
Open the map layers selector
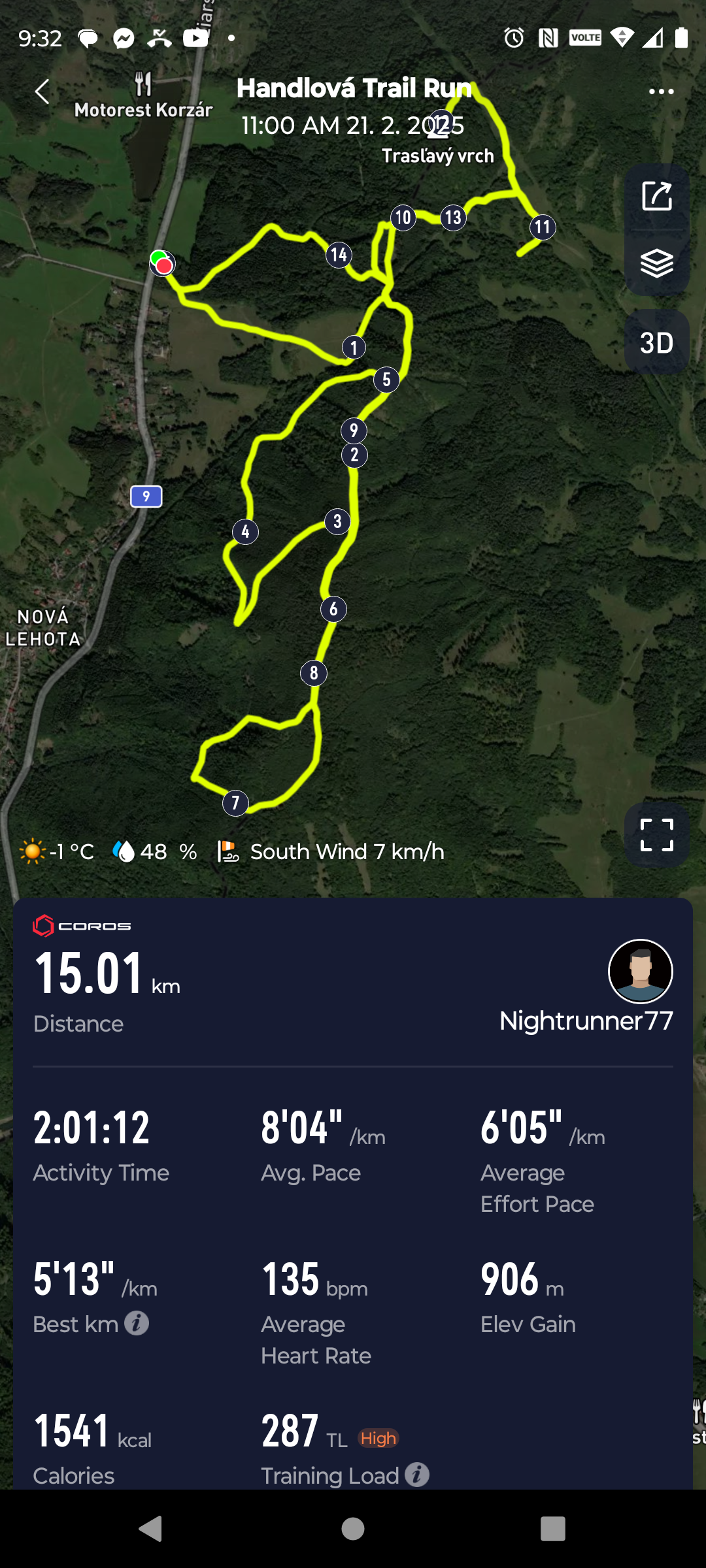(657, 263)
